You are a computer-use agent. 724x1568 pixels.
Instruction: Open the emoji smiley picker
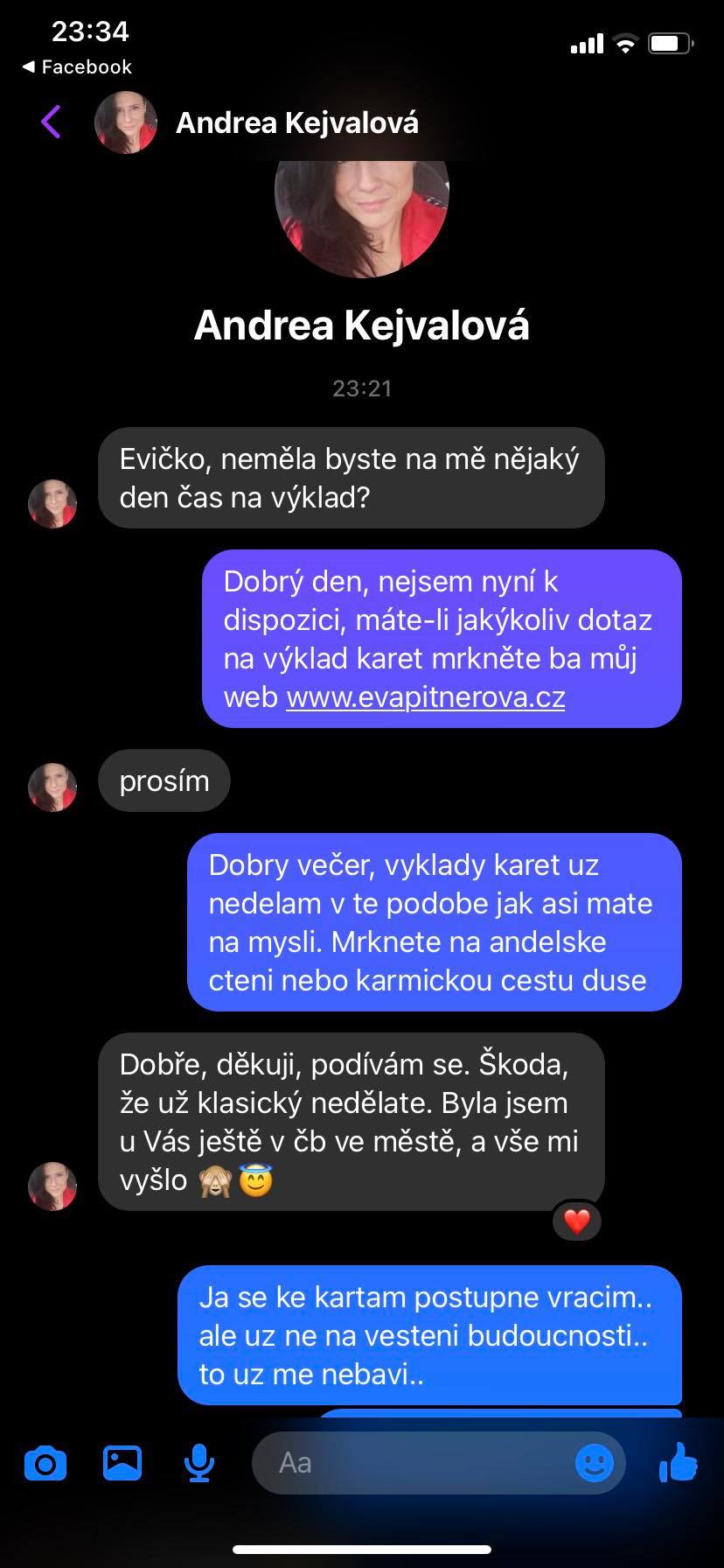(x=595, y=1462)
